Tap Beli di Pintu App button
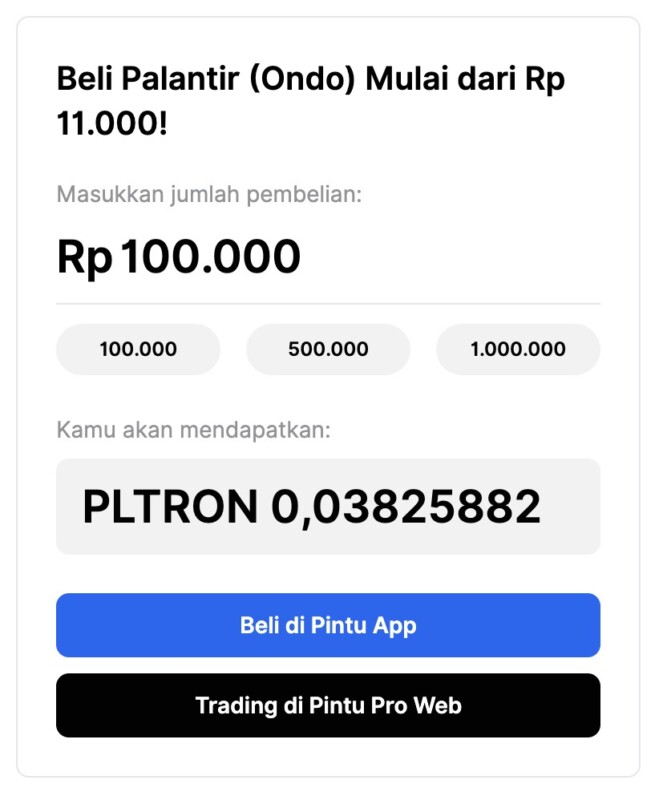The height and width of the screenshot is (800, 667). tap(328, 626)
